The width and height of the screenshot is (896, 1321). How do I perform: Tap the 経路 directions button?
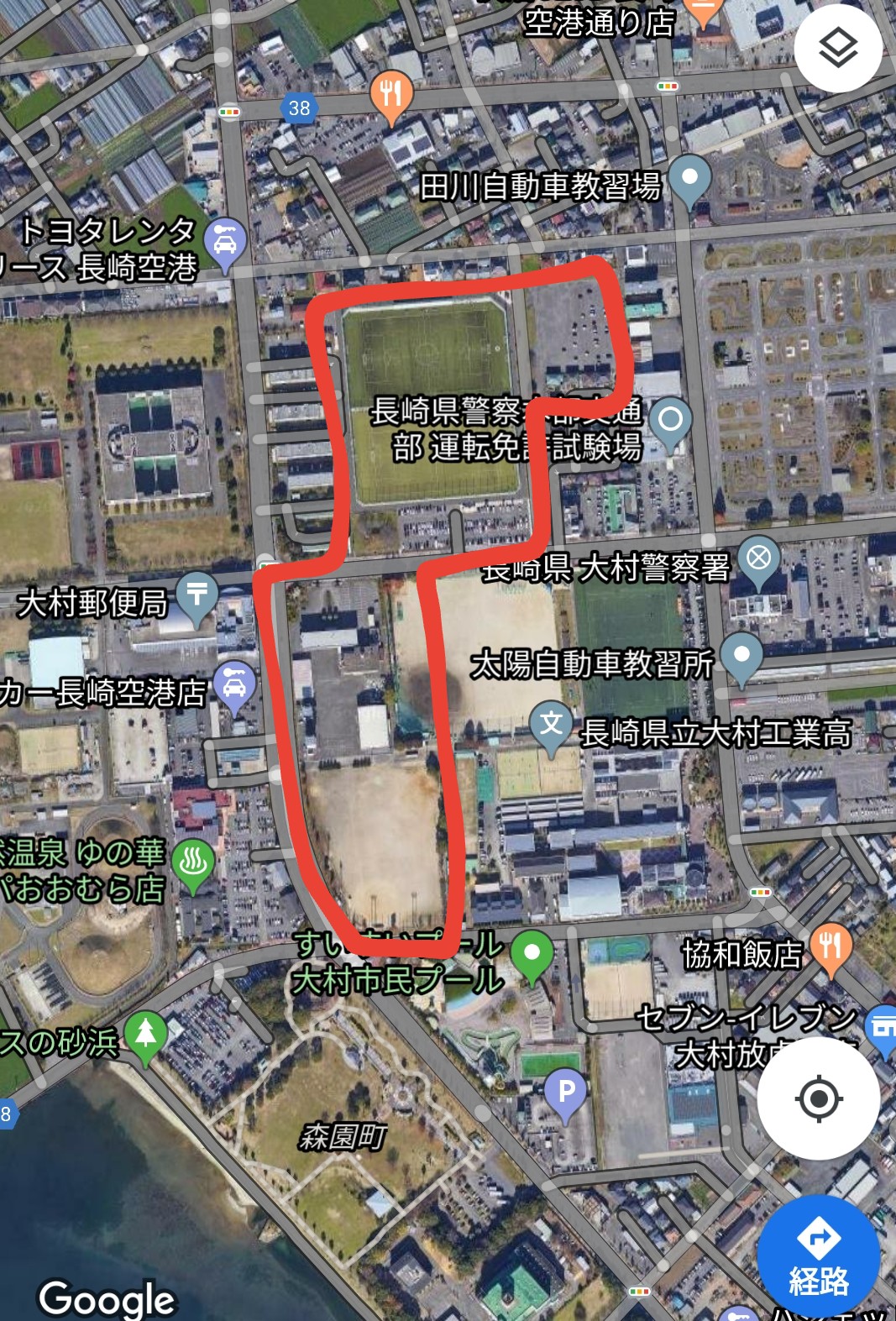pyautogui.click(x=818, y=1257)
